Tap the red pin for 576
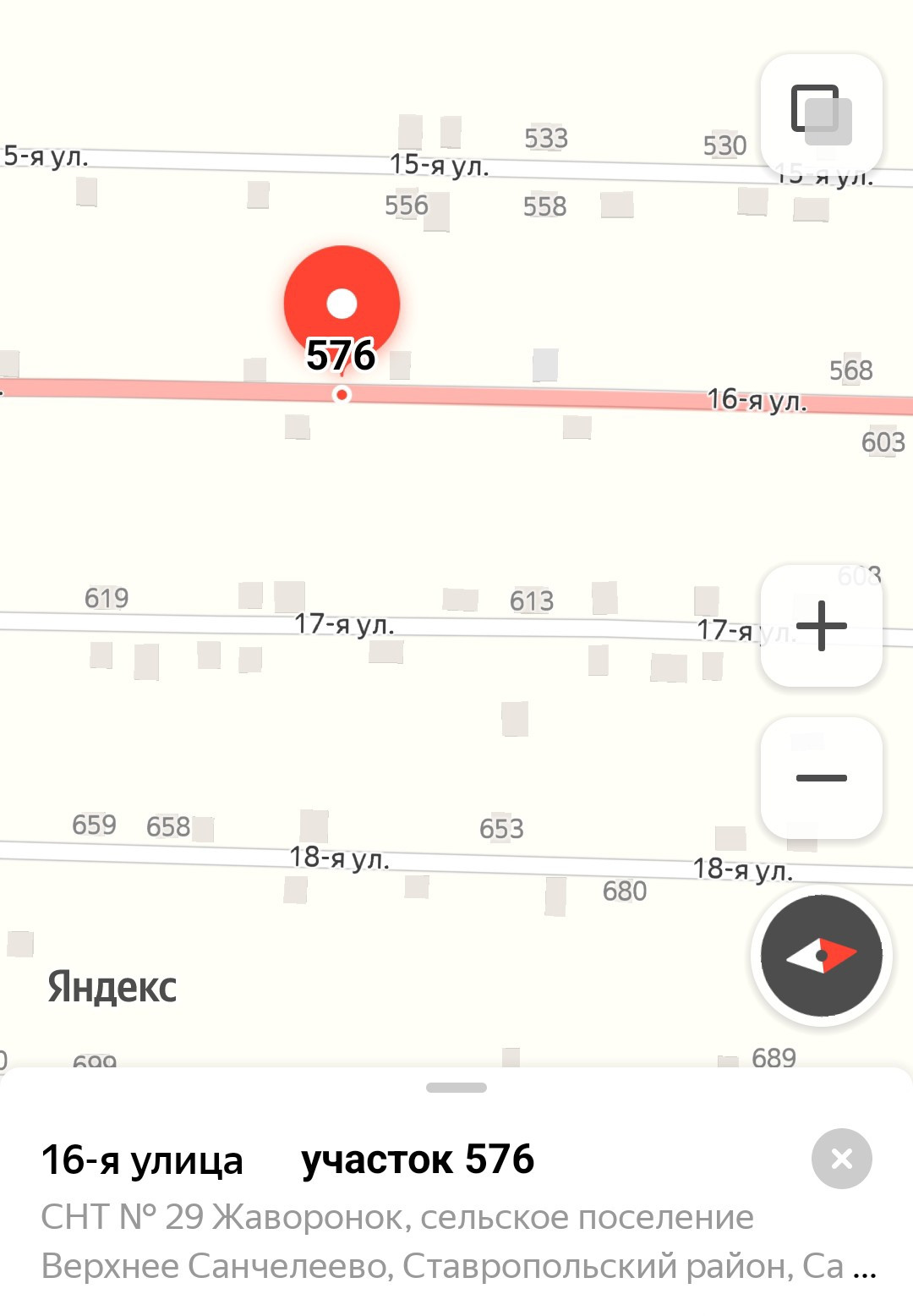Screen dimensions: 913x1316 (x=342, y=303)
